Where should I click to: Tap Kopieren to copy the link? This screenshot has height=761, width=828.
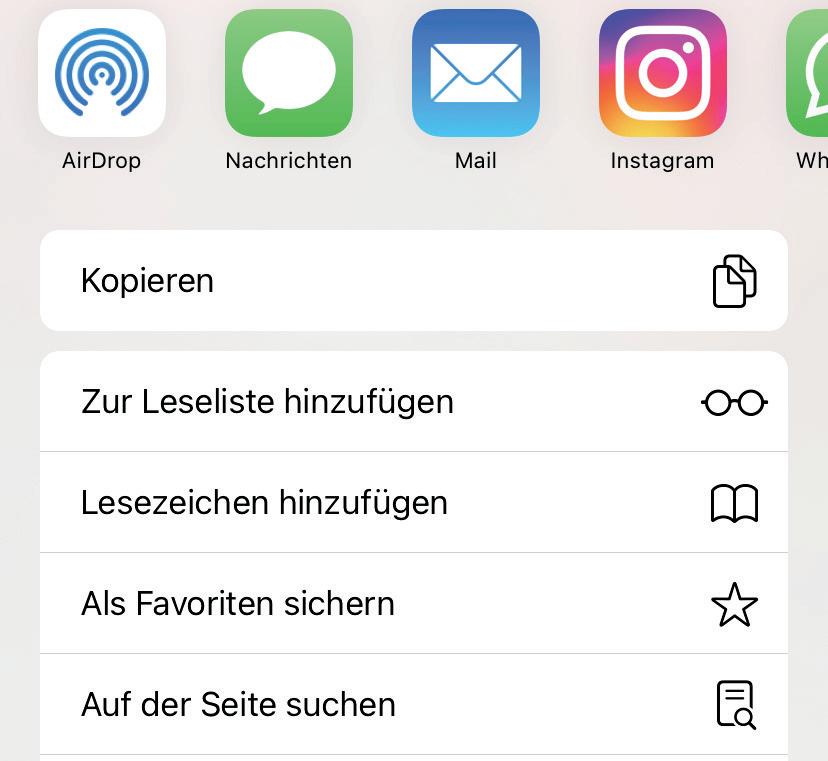coord(413,281)
